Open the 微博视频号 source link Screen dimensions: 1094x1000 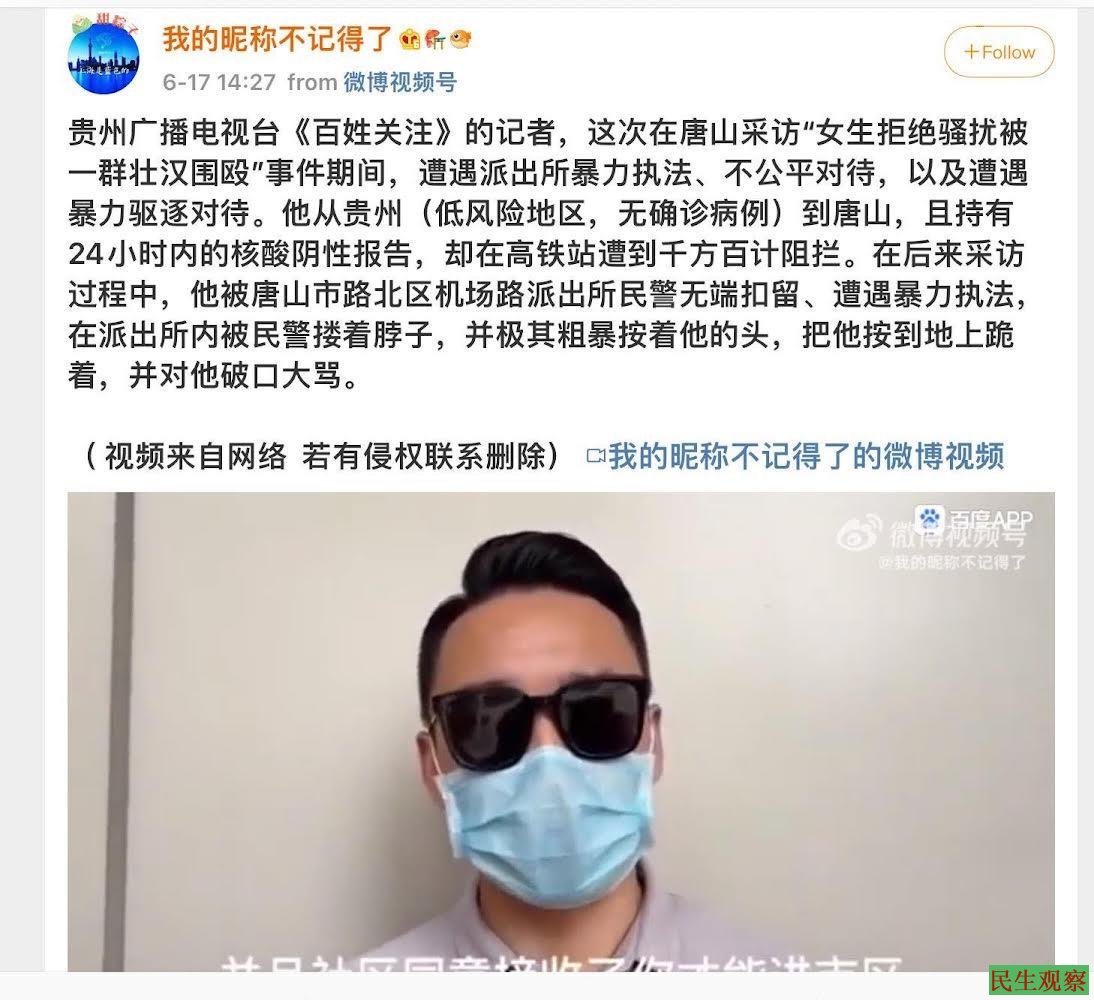point(400,82)
